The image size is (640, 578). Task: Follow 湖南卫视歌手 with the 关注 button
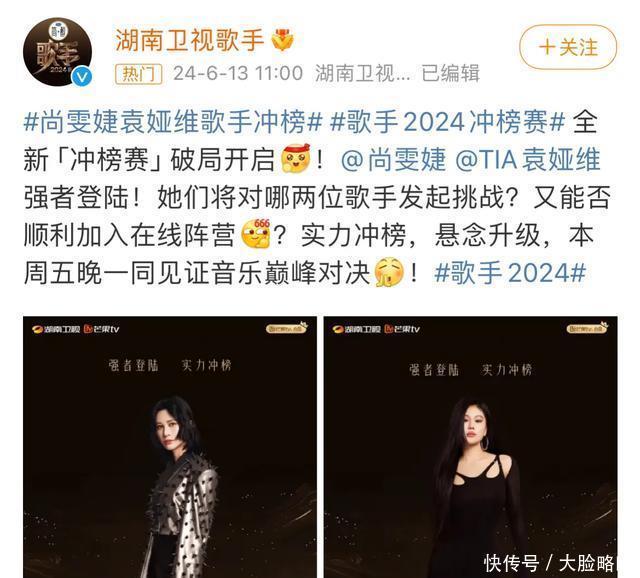(x=567, y=47)
